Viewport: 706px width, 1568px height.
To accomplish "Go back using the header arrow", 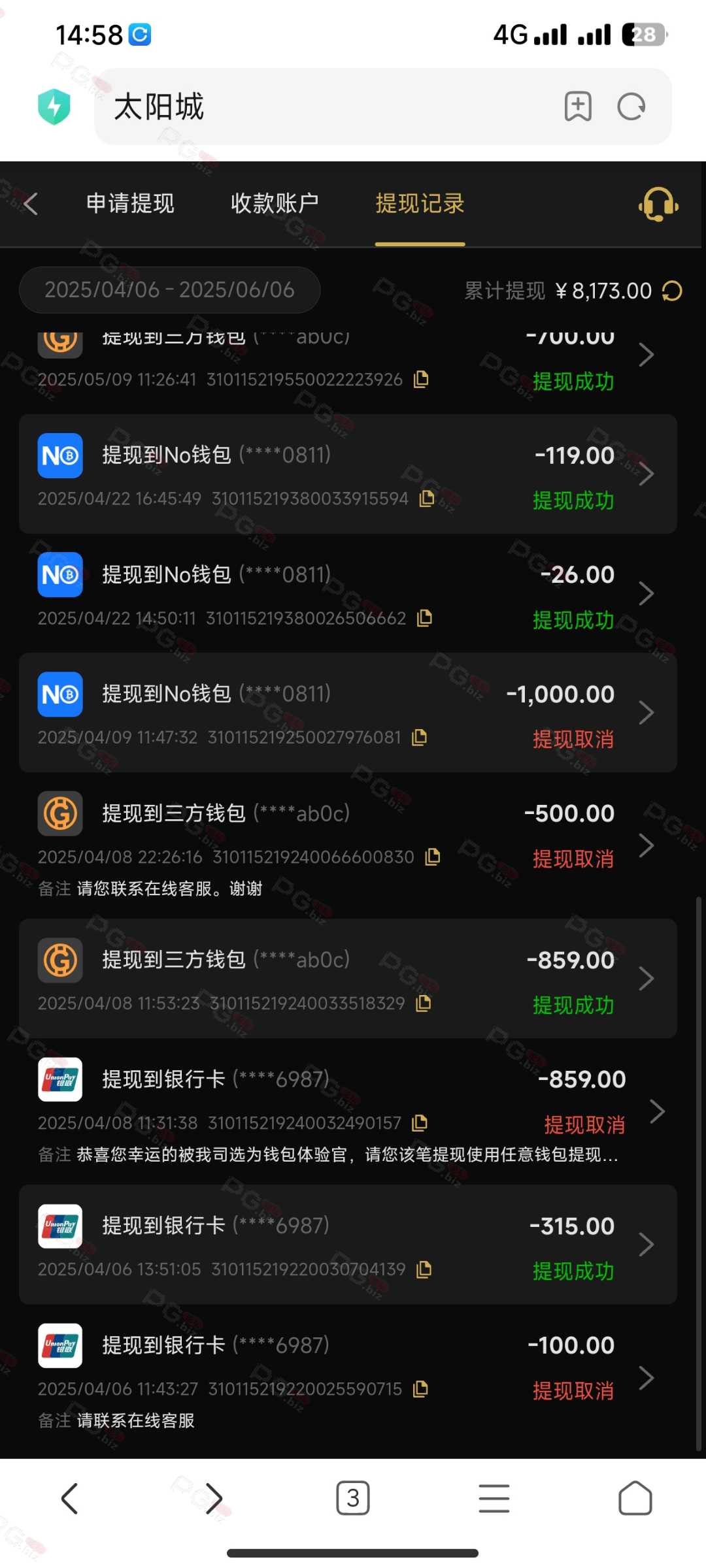I will pos(31,204).
